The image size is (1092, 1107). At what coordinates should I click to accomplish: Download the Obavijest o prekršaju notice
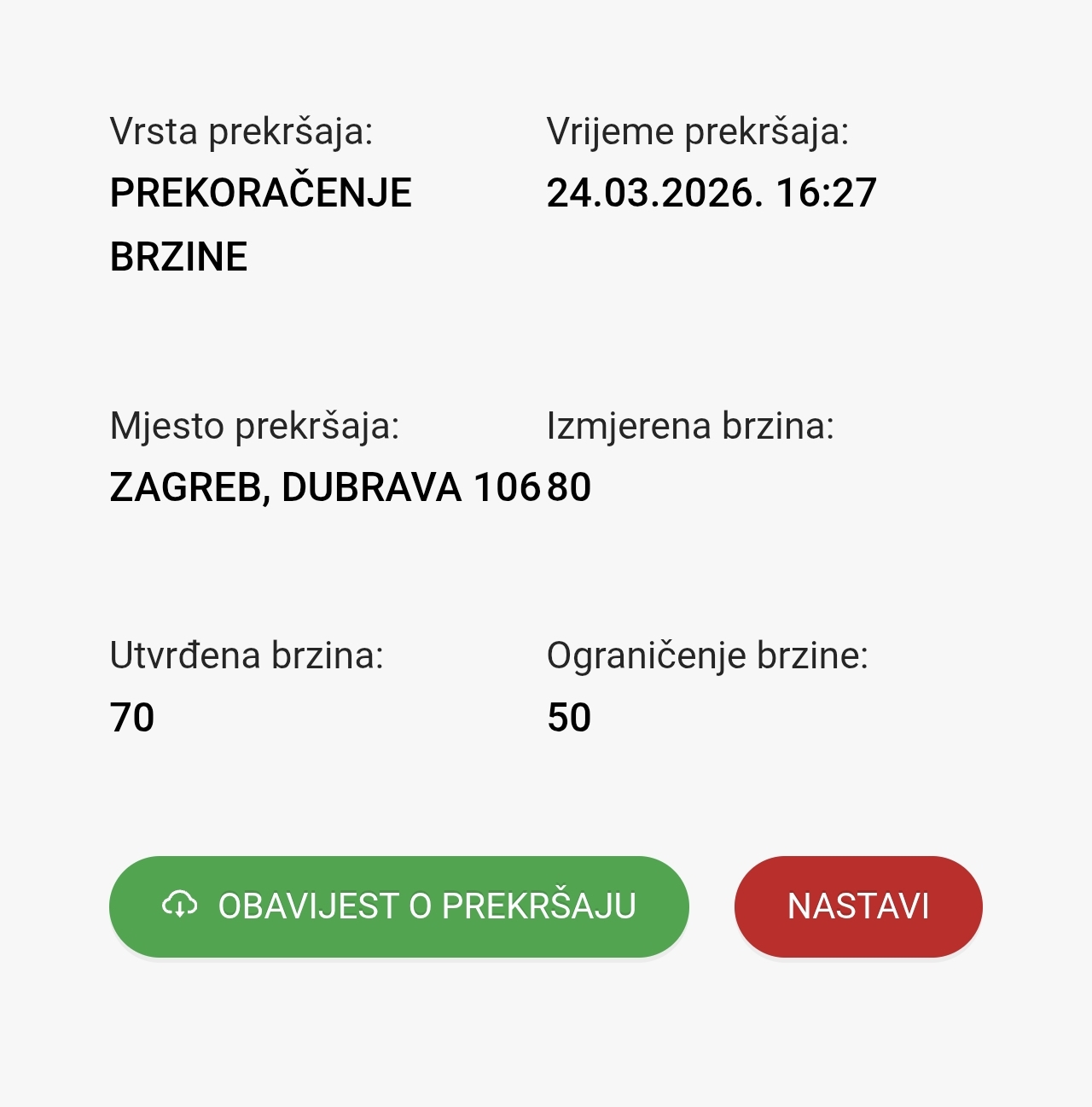(398, 906)
